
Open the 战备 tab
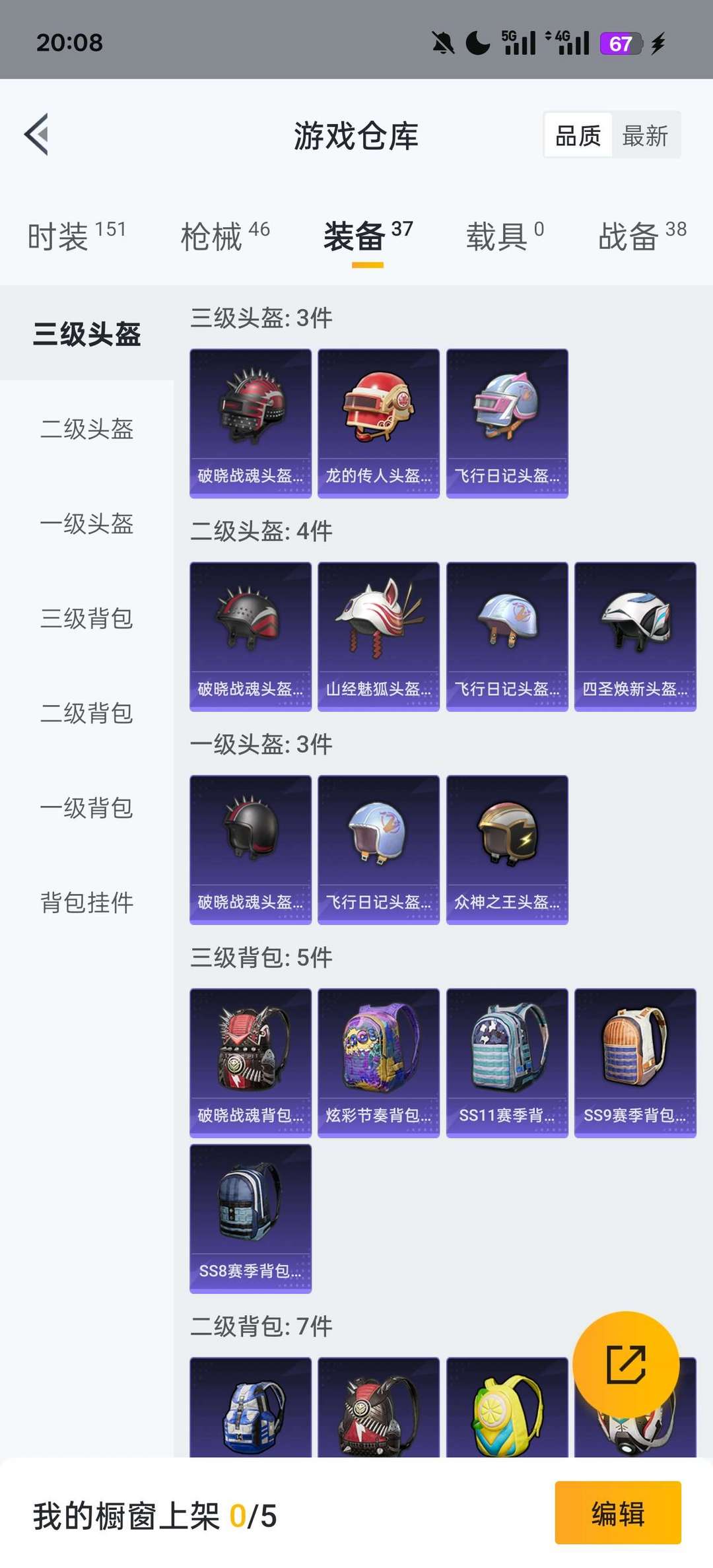pos(642,236)
